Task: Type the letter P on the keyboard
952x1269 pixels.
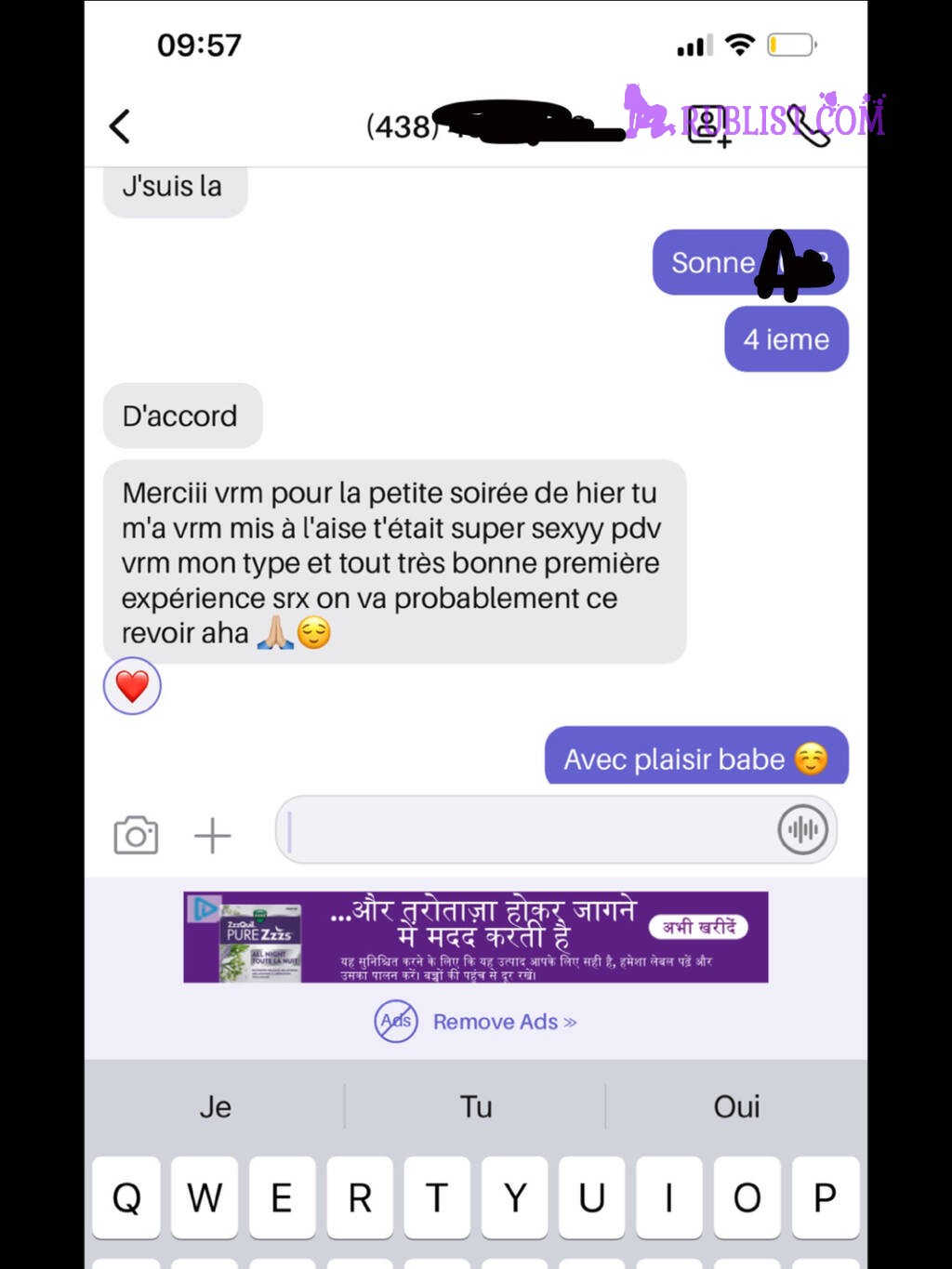Action: point(825,1198)
